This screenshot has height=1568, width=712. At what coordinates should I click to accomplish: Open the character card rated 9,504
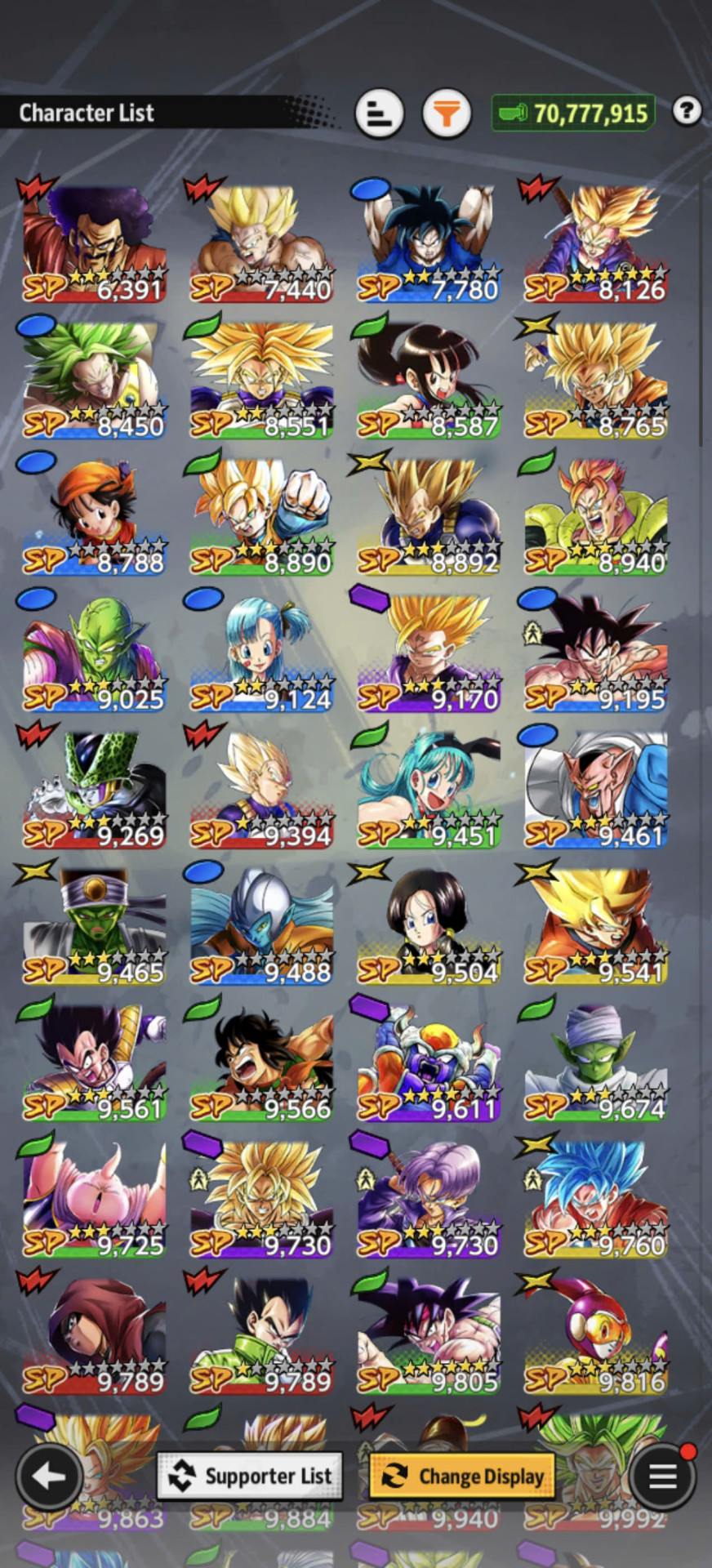[x=429, y=925]
